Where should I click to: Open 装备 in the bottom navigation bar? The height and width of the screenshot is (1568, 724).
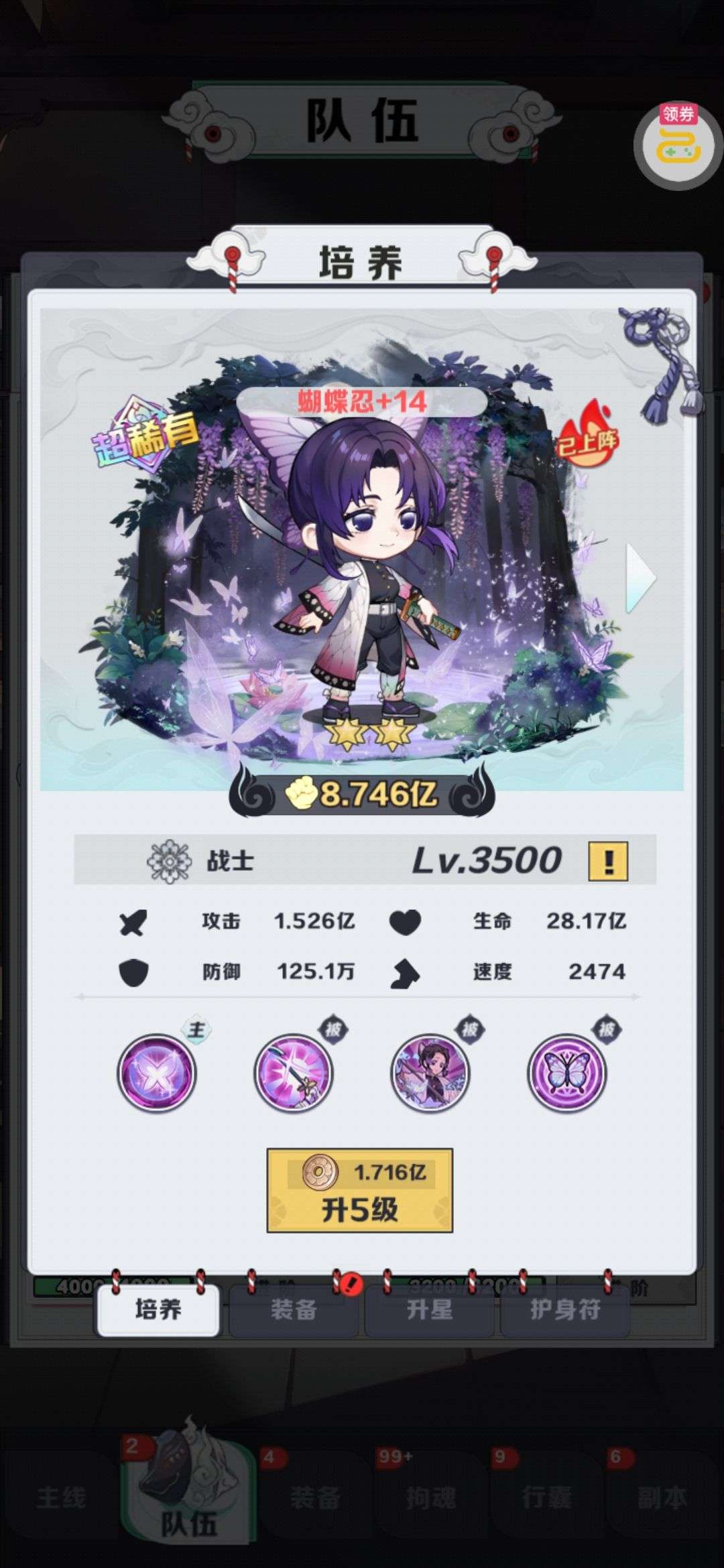coord(315,1497)
